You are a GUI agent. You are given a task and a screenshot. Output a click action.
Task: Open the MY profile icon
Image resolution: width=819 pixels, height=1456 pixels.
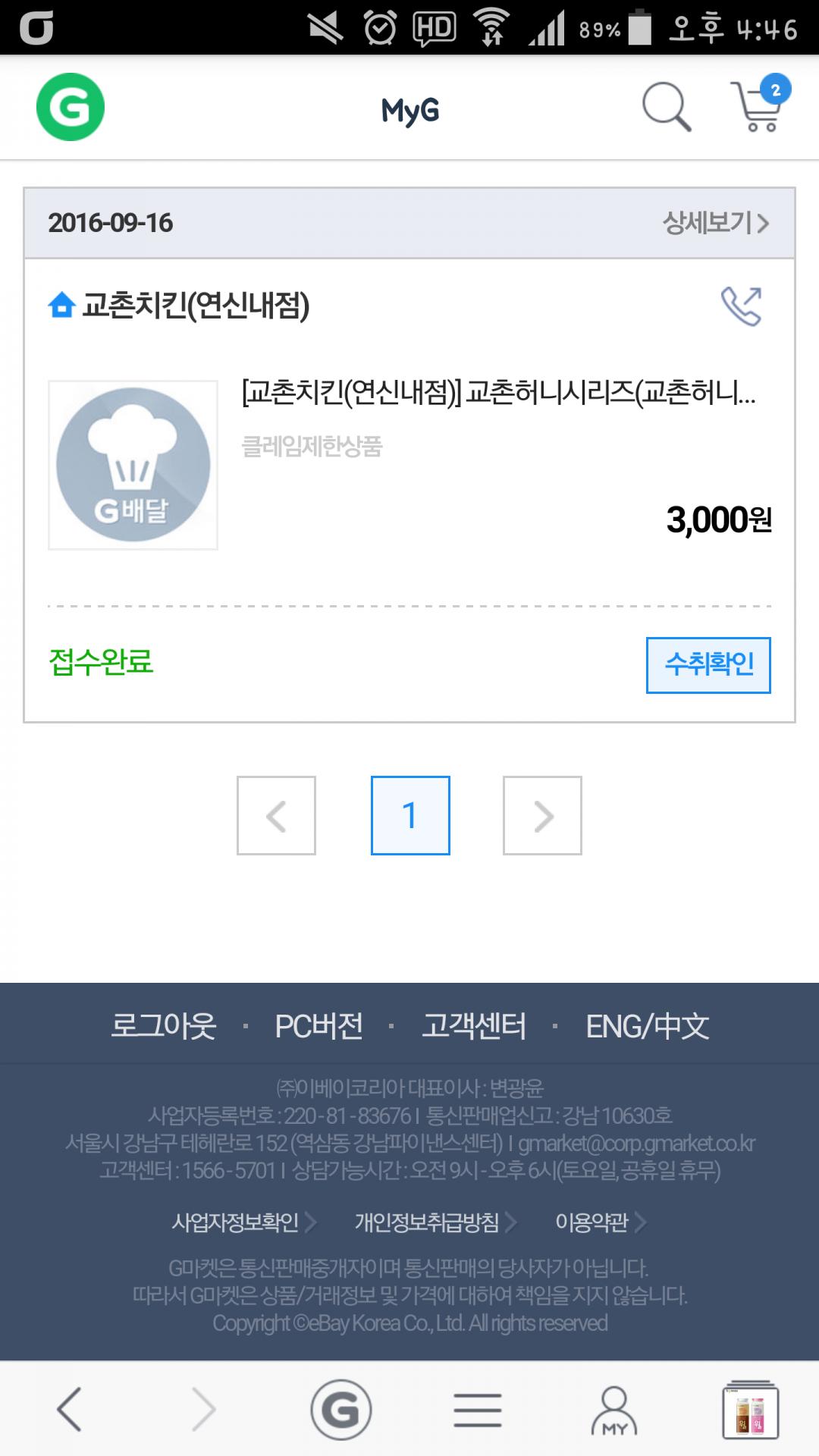tap(613, 1410)
